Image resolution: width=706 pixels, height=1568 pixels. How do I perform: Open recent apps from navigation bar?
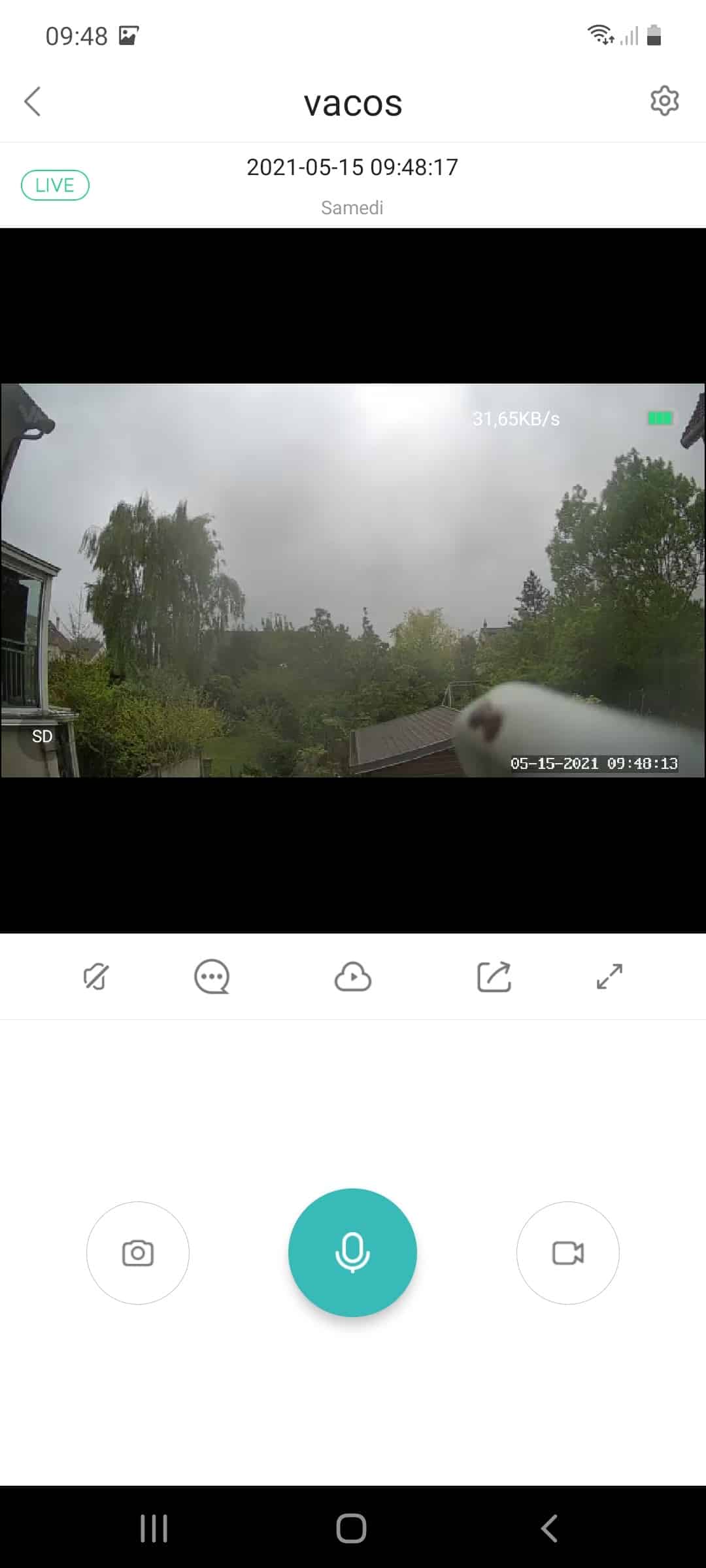pos(154,1528)
